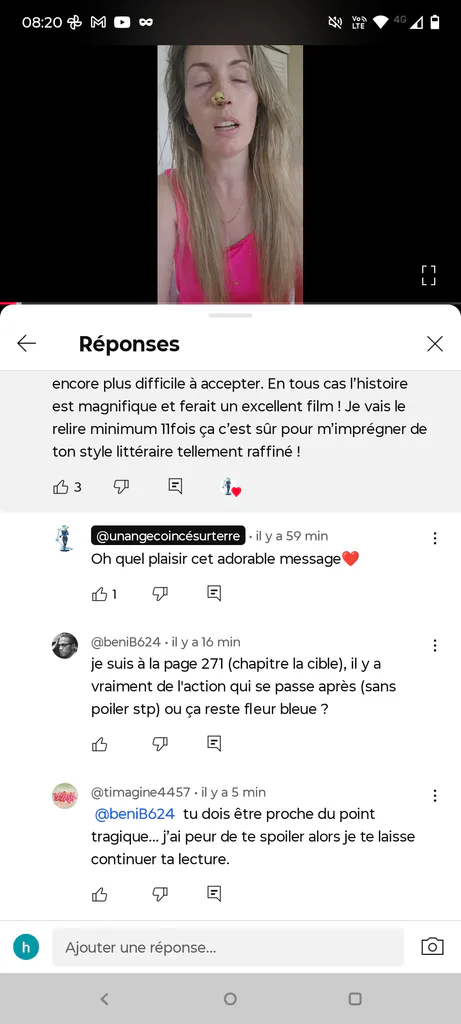Reply to @beniB624's comment
The width and height of the screenshot is (461, 1024).
[214, 744]
